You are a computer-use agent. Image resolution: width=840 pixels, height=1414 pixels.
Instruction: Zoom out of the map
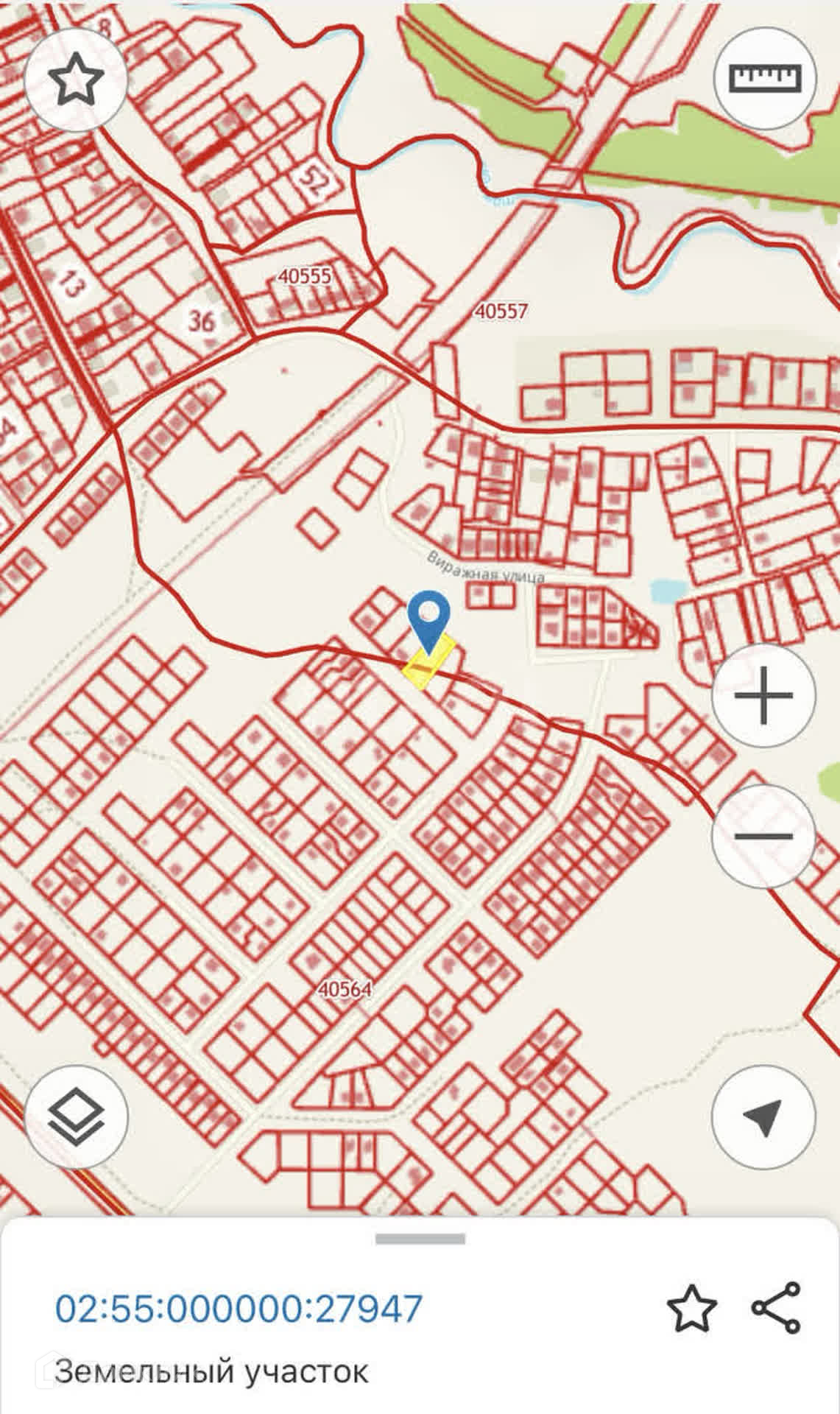pos(763,836)
